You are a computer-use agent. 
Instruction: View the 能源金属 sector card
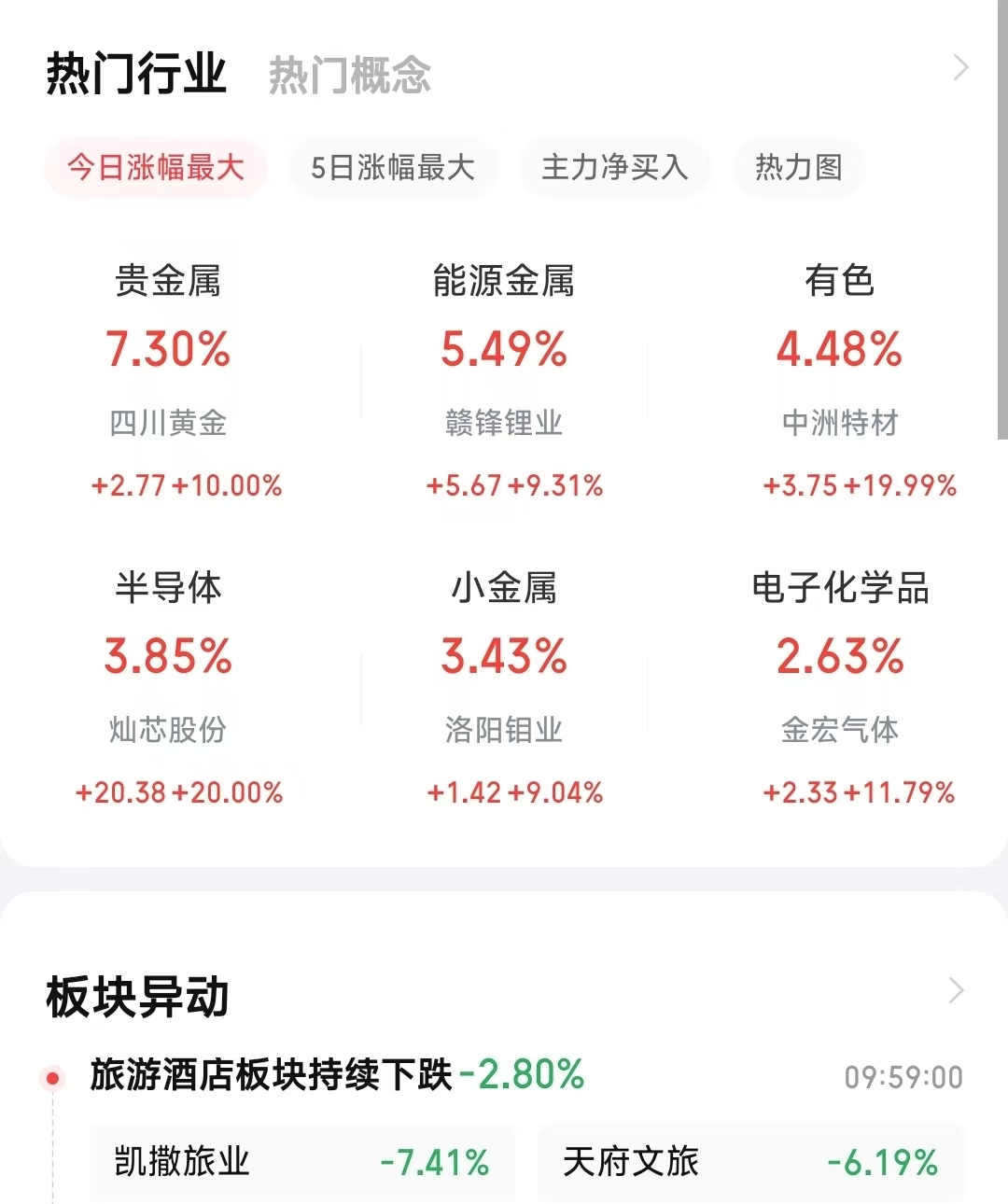(x=504, y=381)
